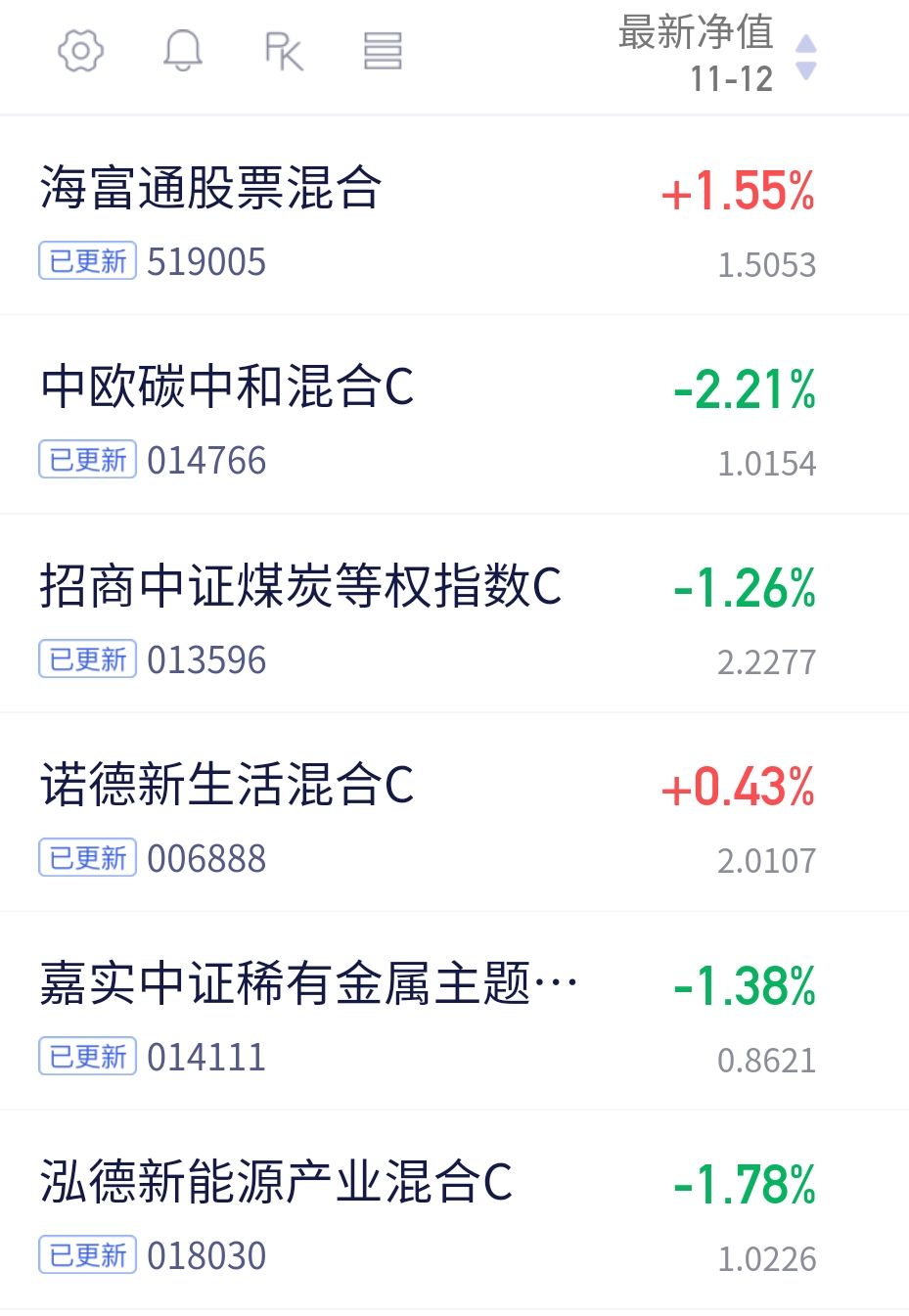View 招商中证煤炭等权指数C details

pos(300,586)
